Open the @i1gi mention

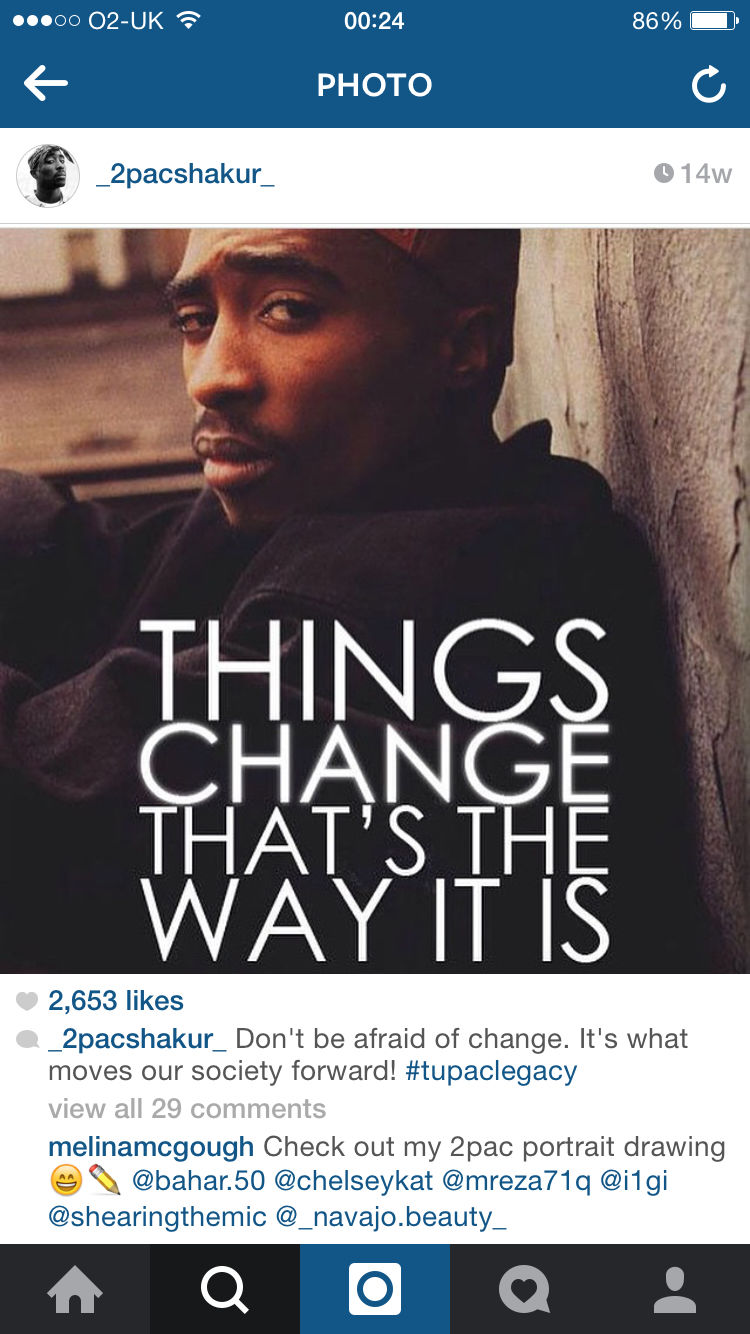click(x=633, y=1181)
